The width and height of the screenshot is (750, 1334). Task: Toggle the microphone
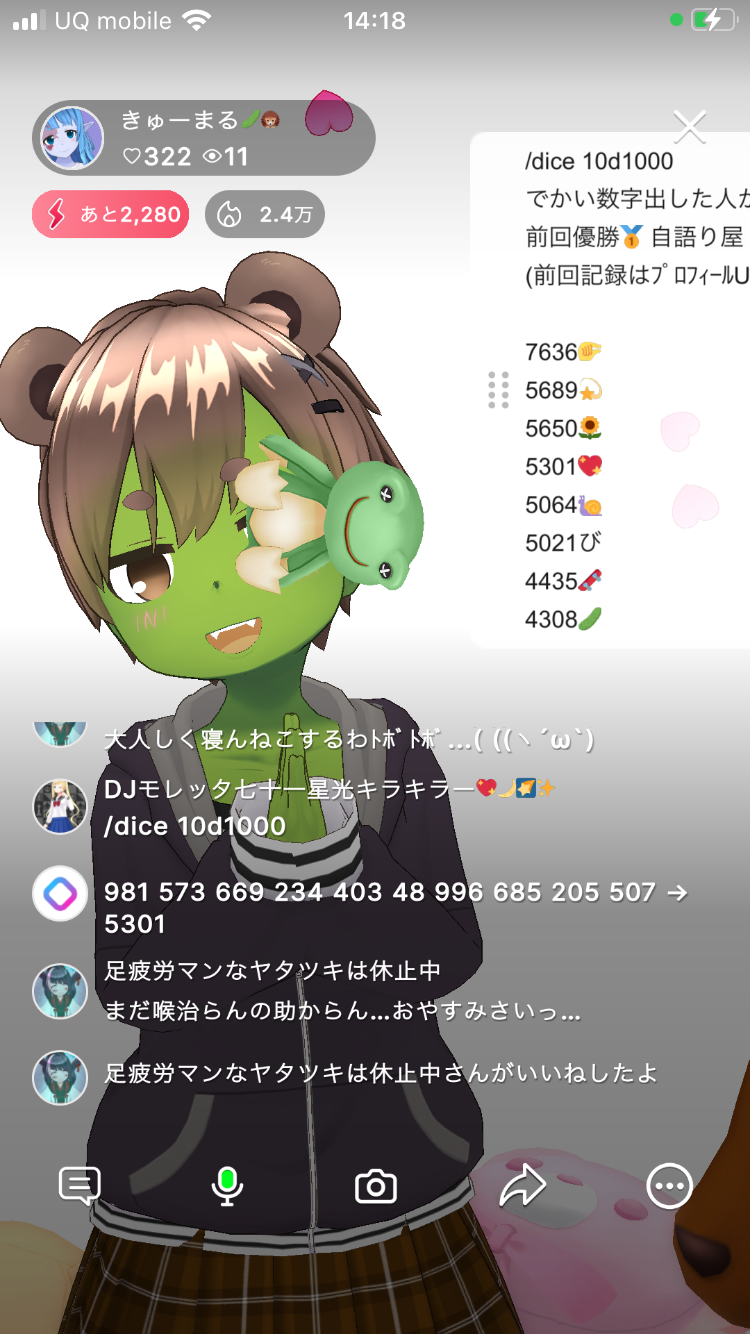227,1186
